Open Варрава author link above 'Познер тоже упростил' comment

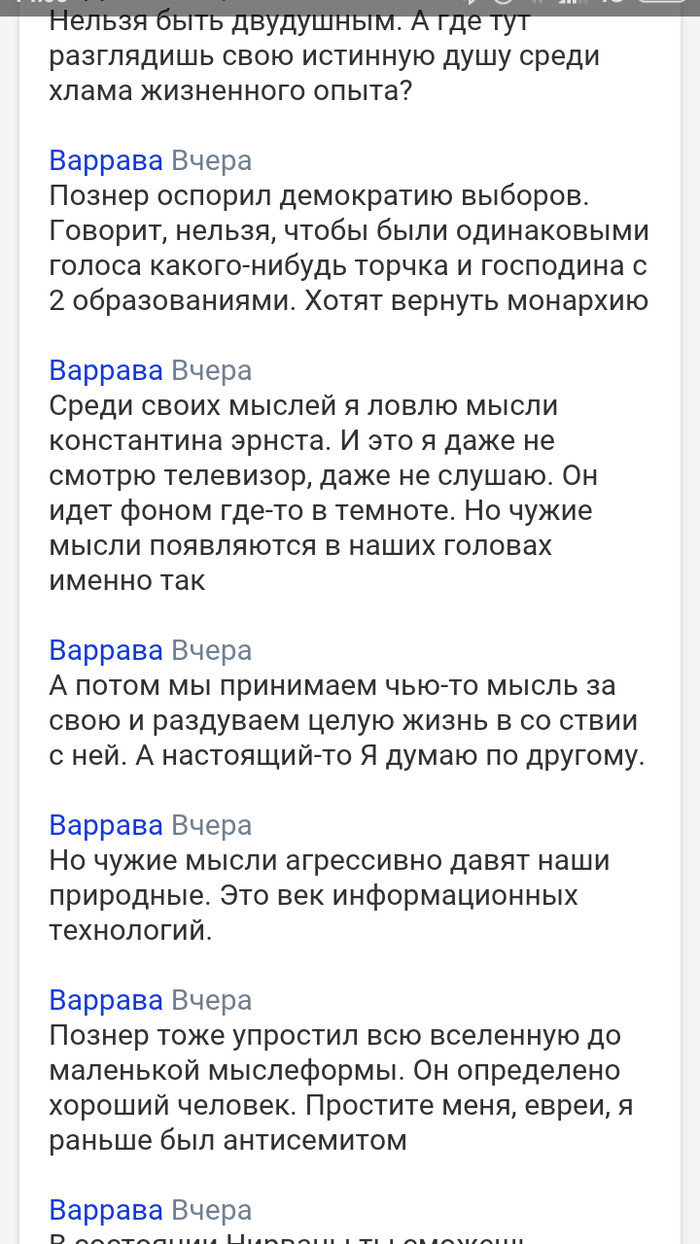tap(105, 1001)
